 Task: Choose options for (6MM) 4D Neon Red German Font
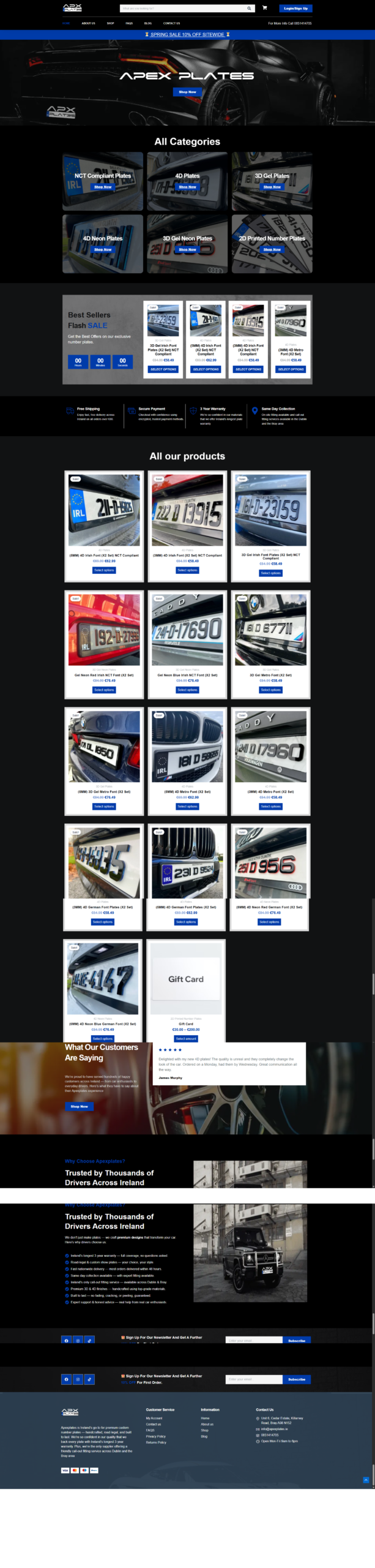(x=269, y=922)
